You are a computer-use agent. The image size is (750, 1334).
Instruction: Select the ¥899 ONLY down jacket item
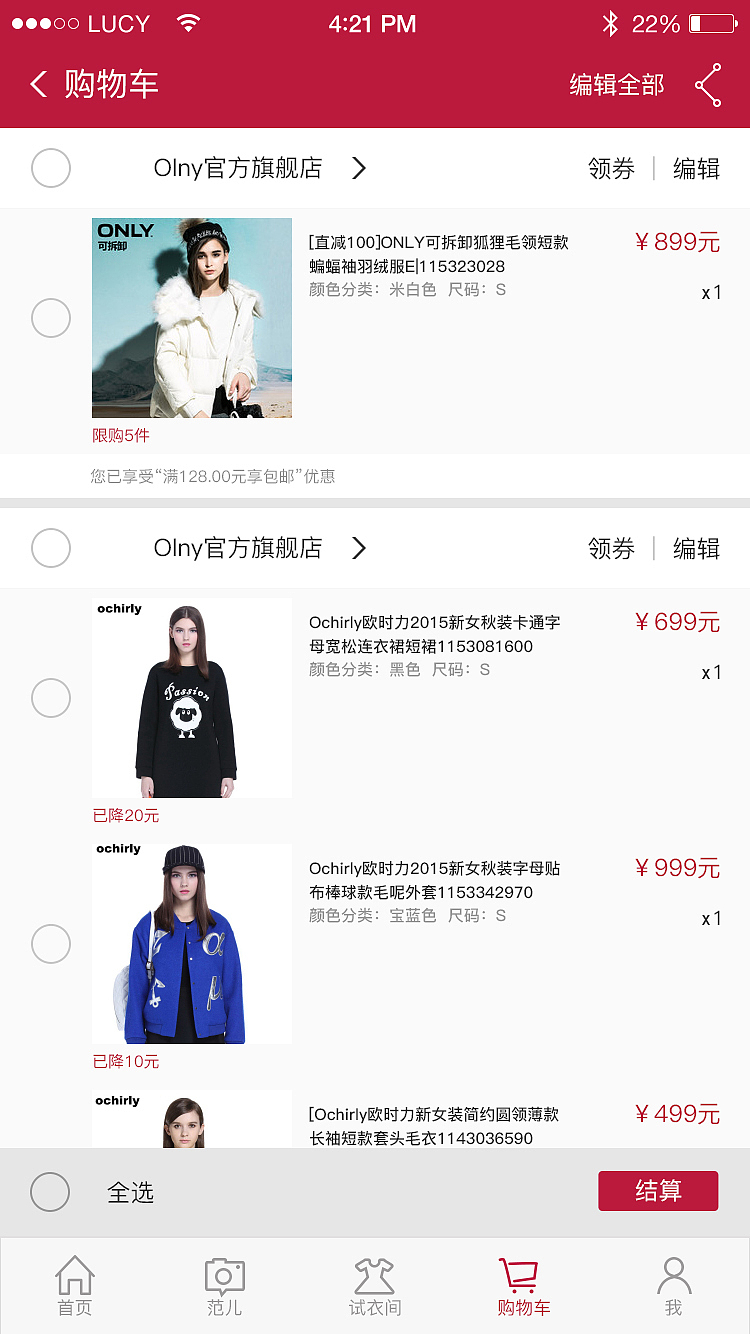coord(51,318)
